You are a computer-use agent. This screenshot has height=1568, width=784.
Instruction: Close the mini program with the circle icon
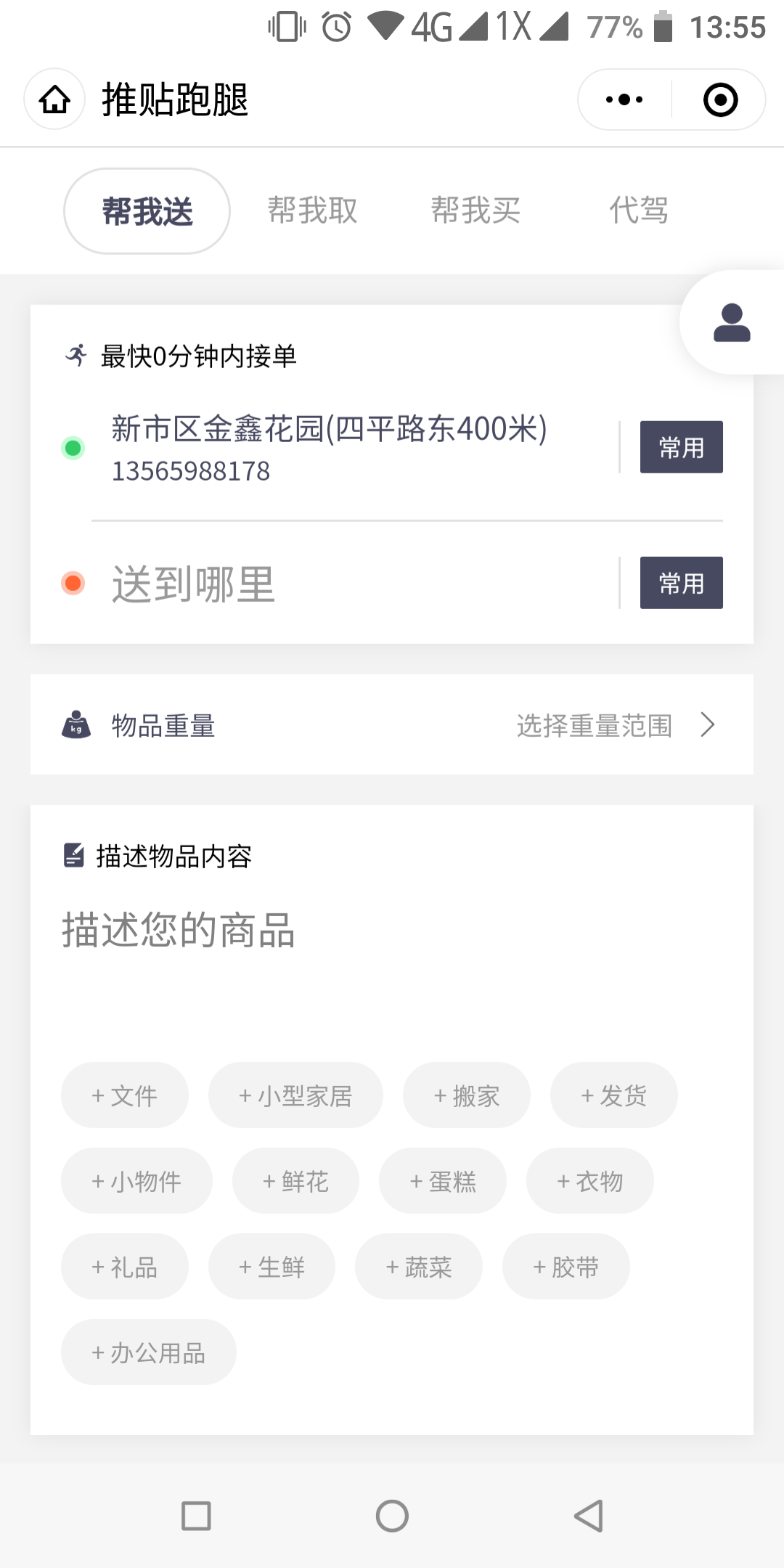coord(720,99)
